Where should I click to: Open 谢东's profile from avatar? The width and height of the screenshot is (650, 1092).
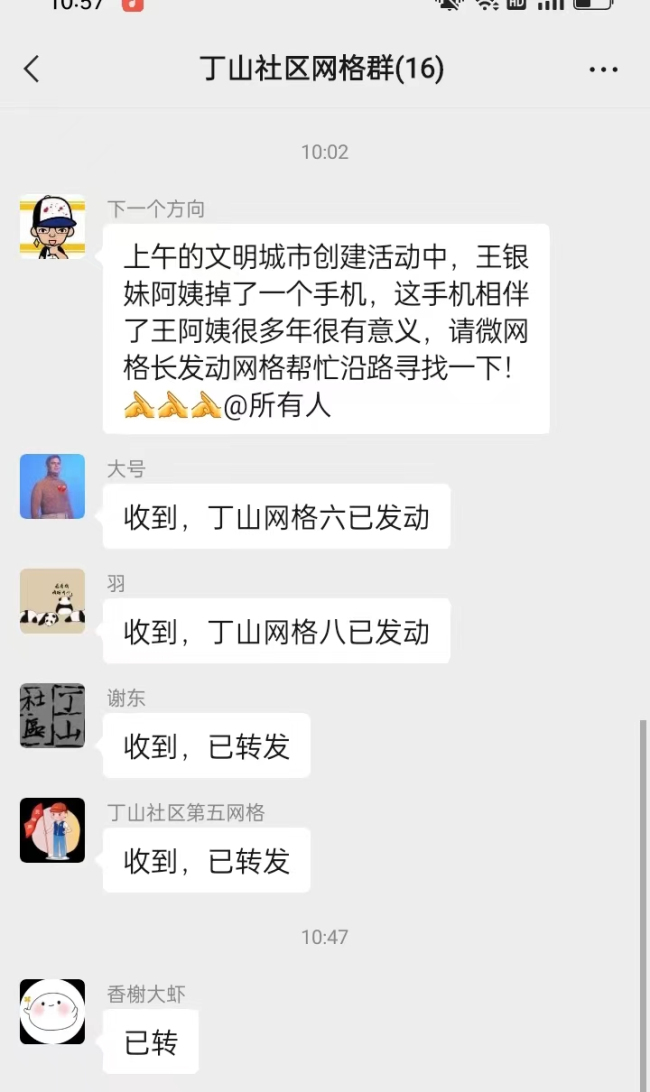(52, 715)
